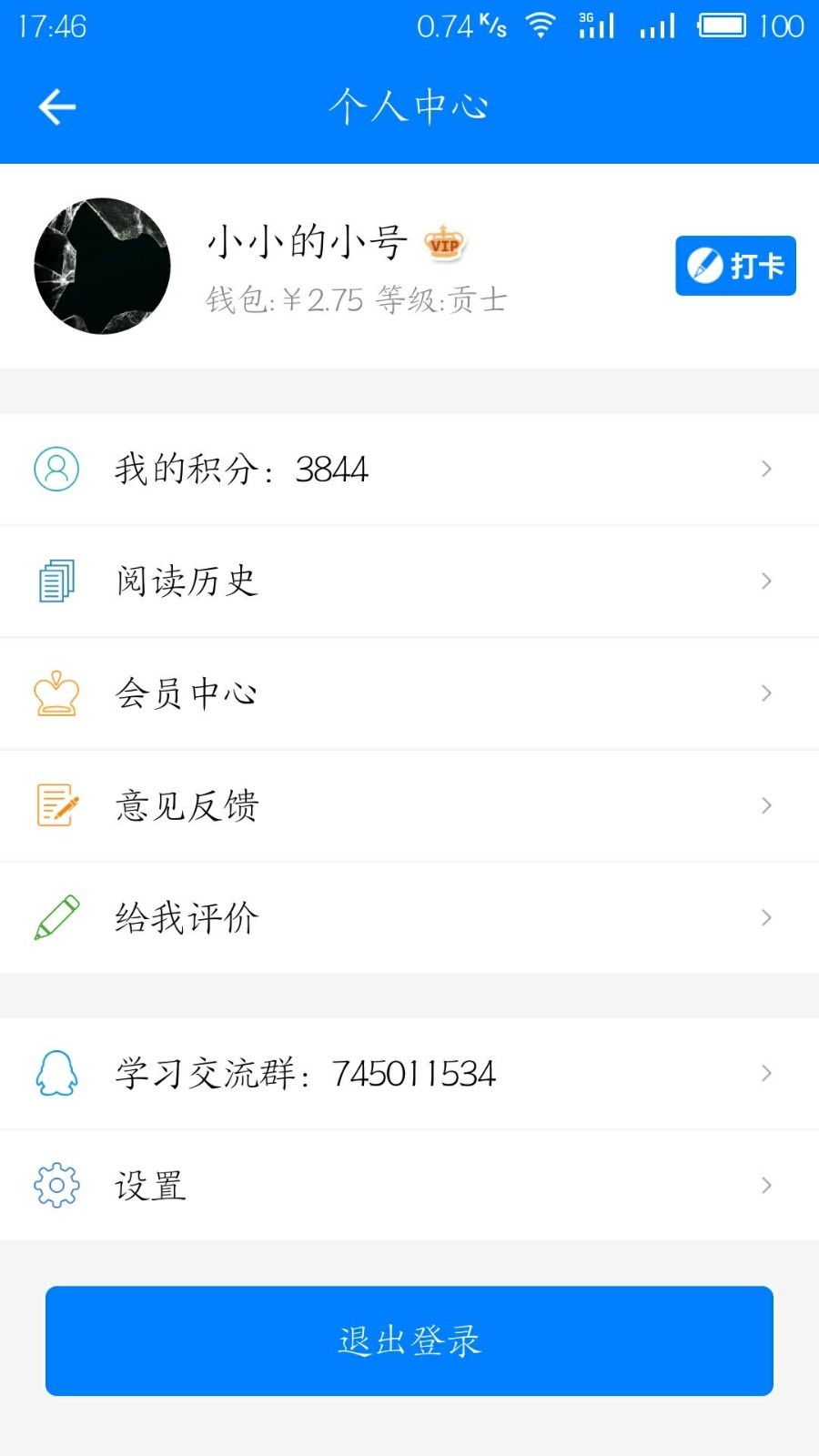Open 我的积分 points row
The image size is (819, 1456).
click(x=409, y=470)
